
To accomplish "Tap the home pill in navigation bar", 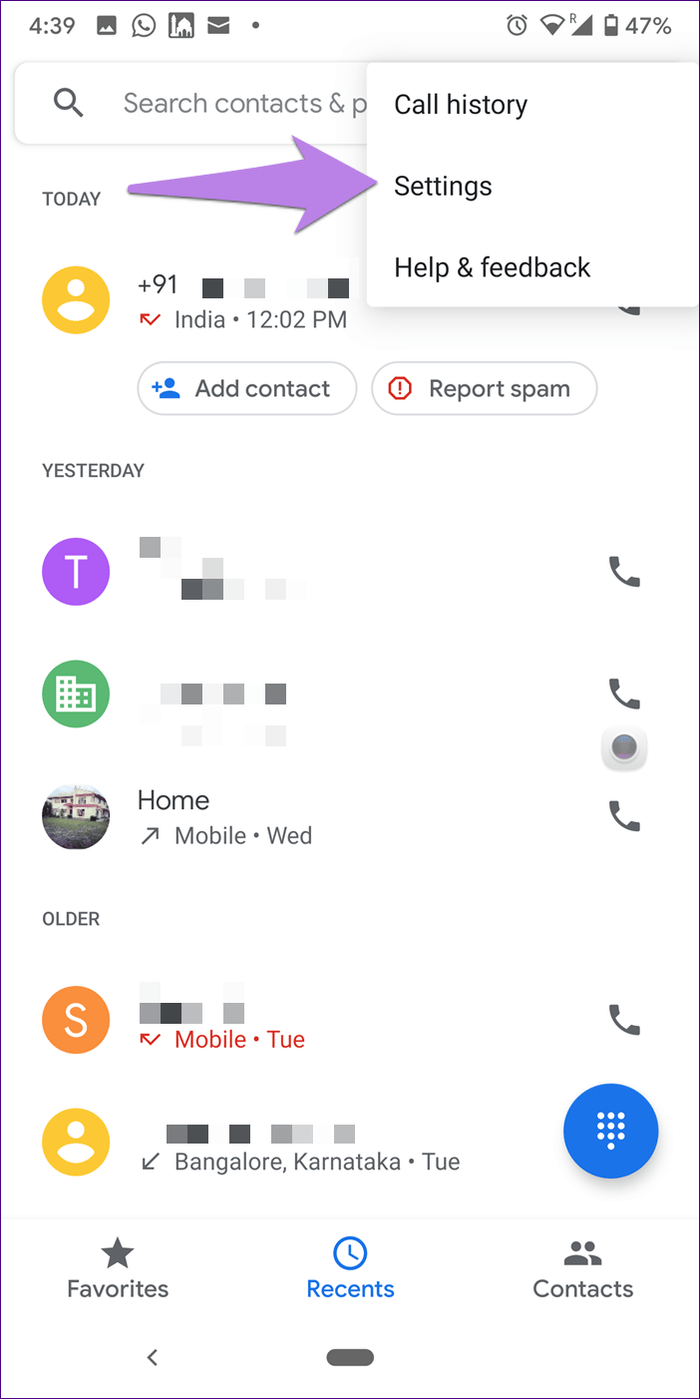I will (350, 1357).
